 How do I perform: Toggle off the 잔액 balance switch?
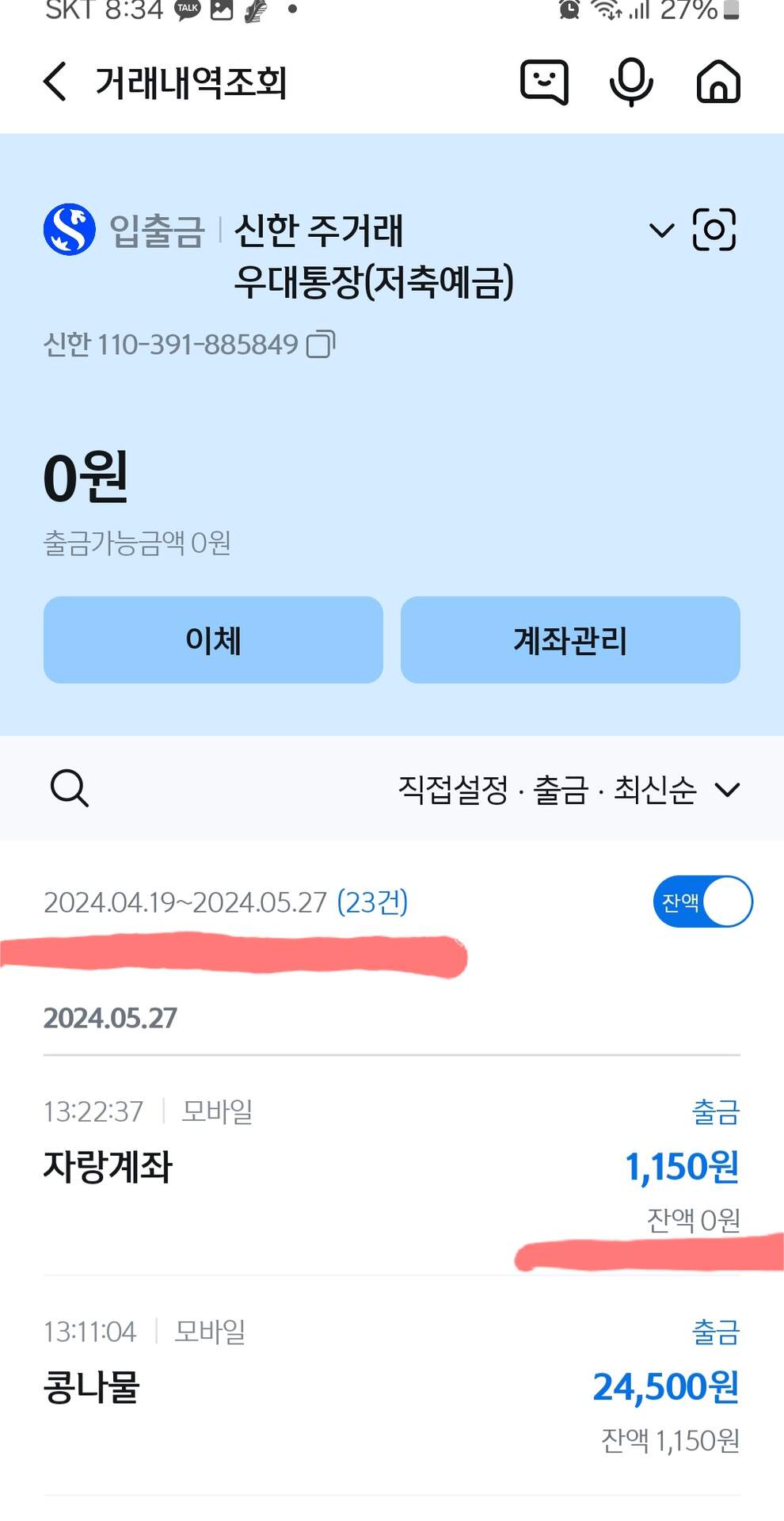pos(702,902)
